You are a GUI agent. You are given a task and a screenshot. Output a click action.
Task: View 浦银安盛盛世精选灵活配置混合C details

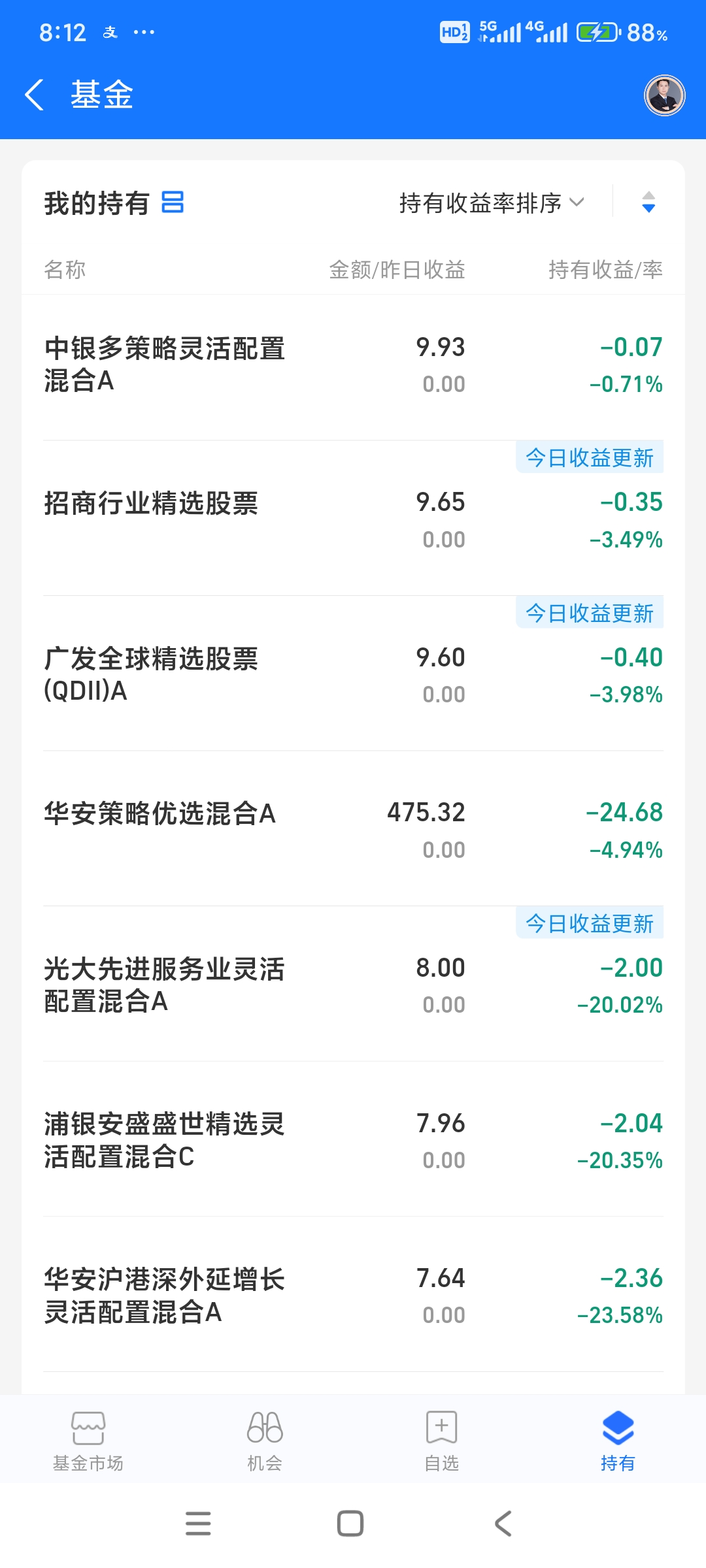[x=165, y=1140]
